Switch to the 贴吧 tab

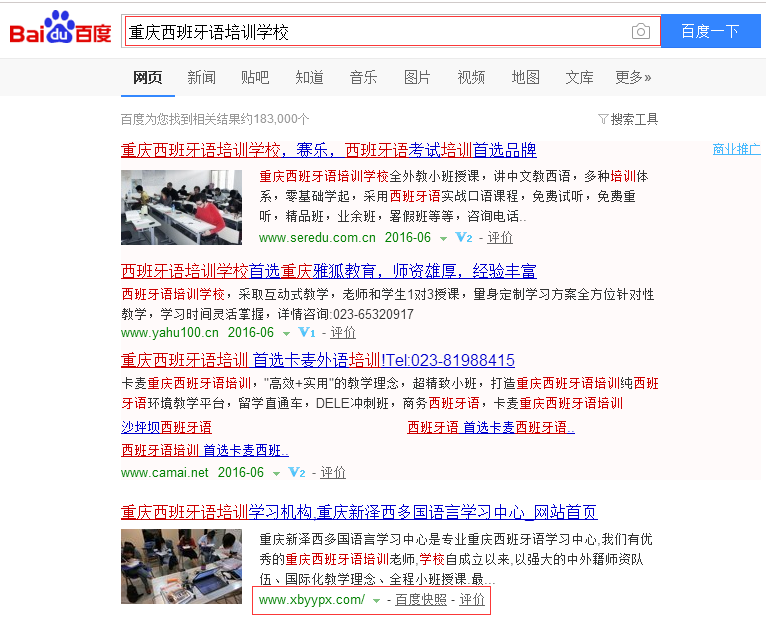[x=255, y=77]
